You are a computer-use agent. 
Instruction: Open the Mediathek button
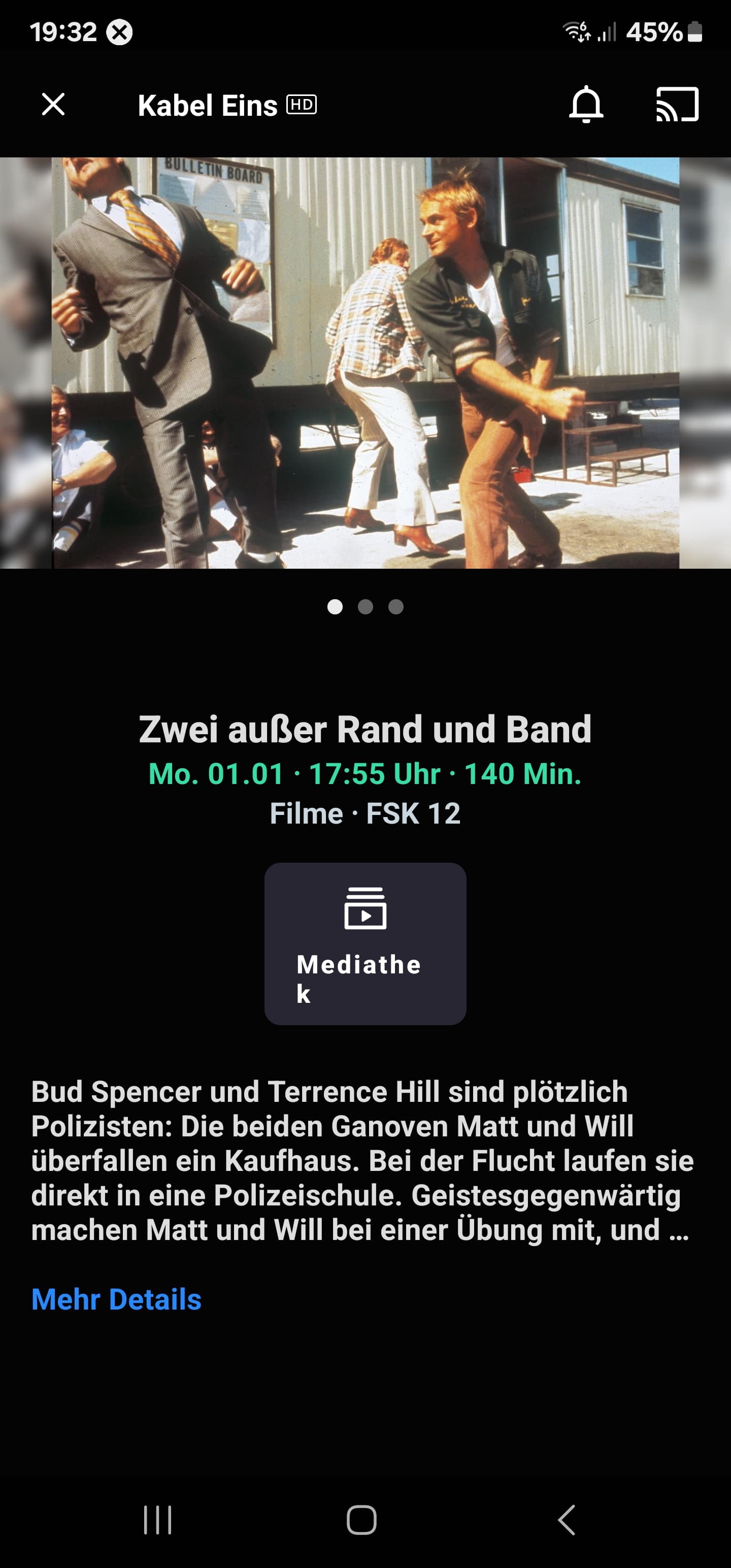tap(365, 943)
